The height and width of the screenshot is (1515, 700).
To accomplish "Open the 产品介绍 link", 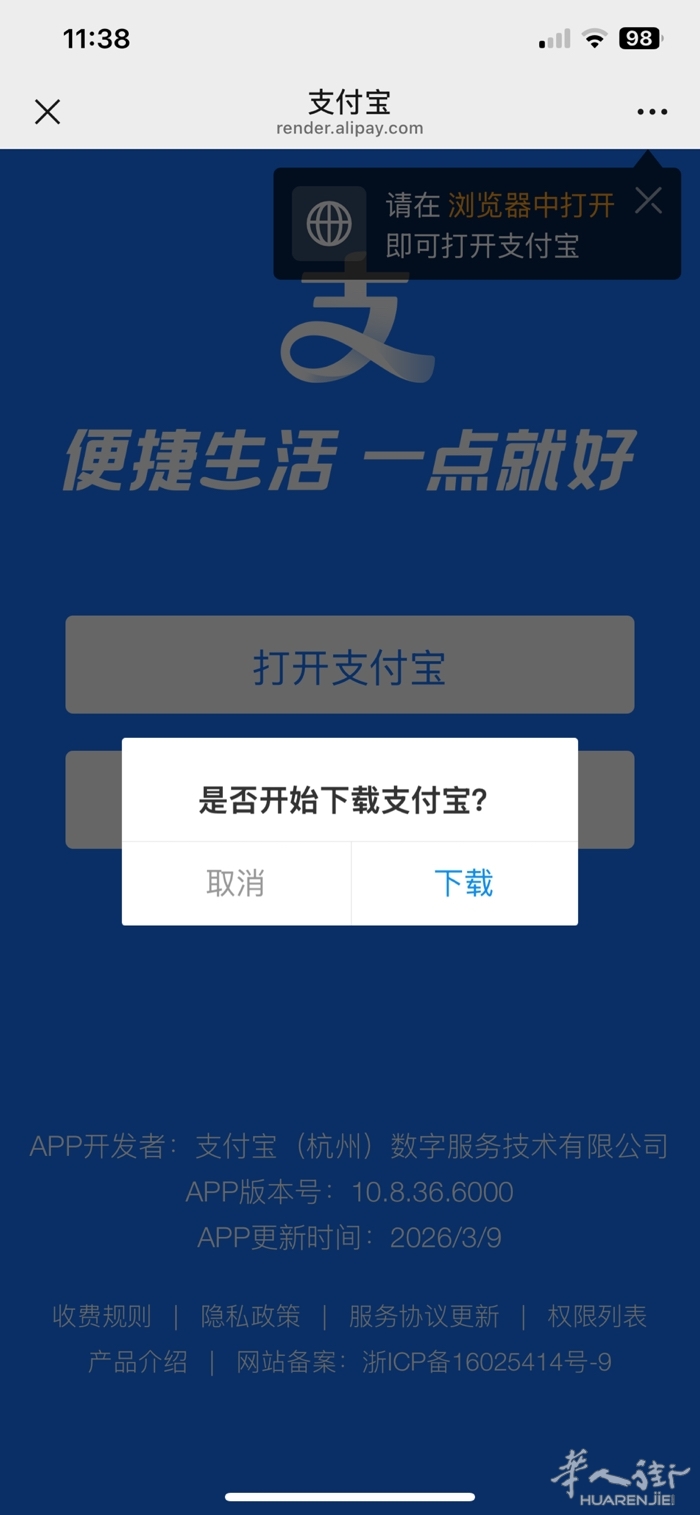I will click(138, 1362).
